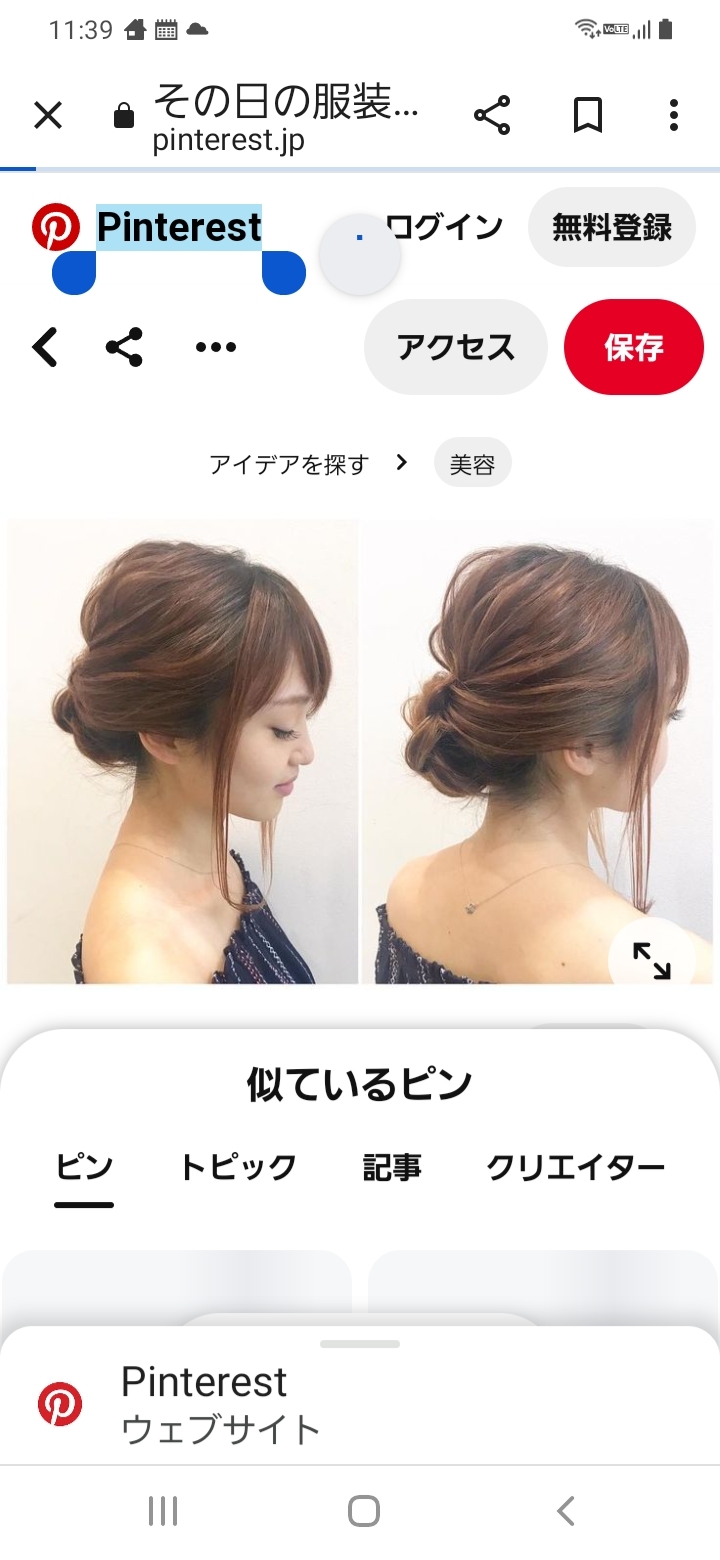Viewport: 720px width, 1560px height.
Task: Expand the hairstyle image fullscreen
Action: 652,961
